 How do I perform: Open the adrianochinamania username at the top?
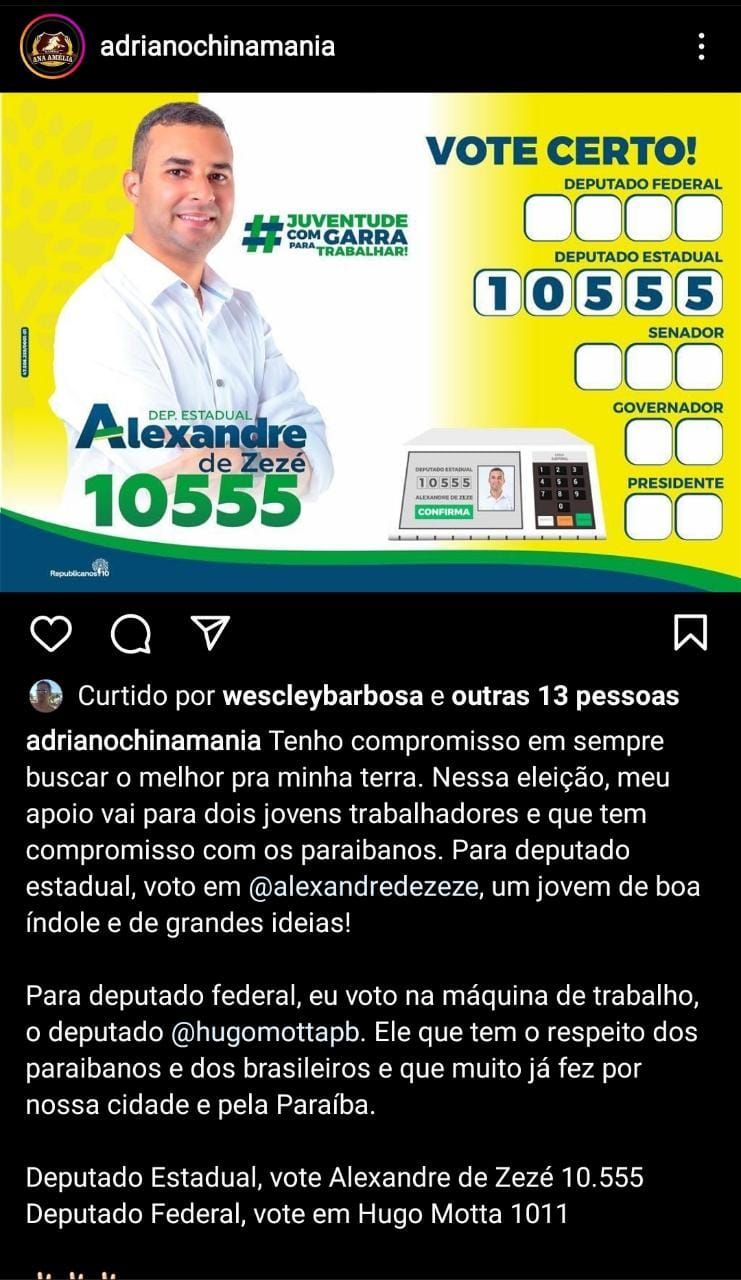coord(218,46)
